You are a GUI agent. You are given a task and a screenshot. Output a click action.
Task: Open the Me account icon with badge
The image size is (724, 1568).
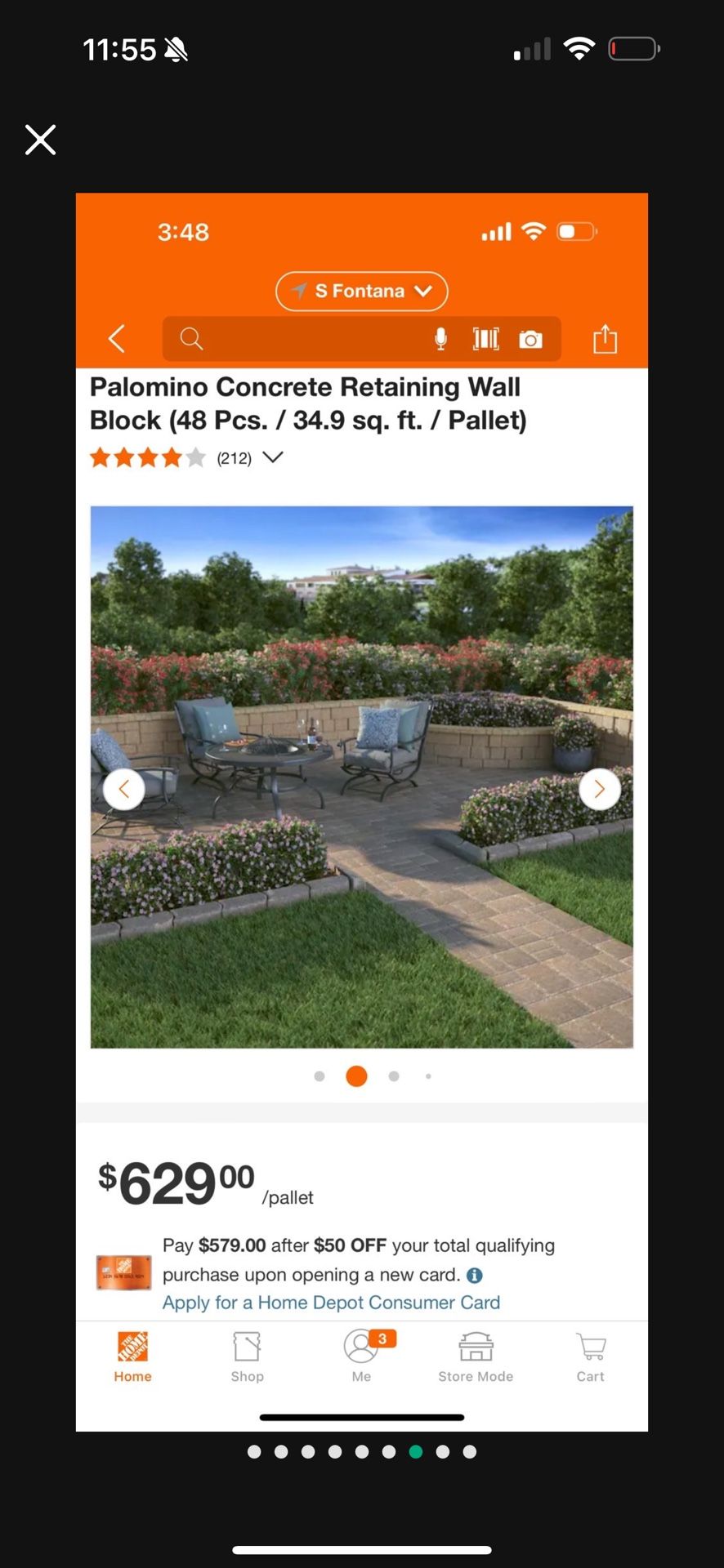coord(361,1352)
